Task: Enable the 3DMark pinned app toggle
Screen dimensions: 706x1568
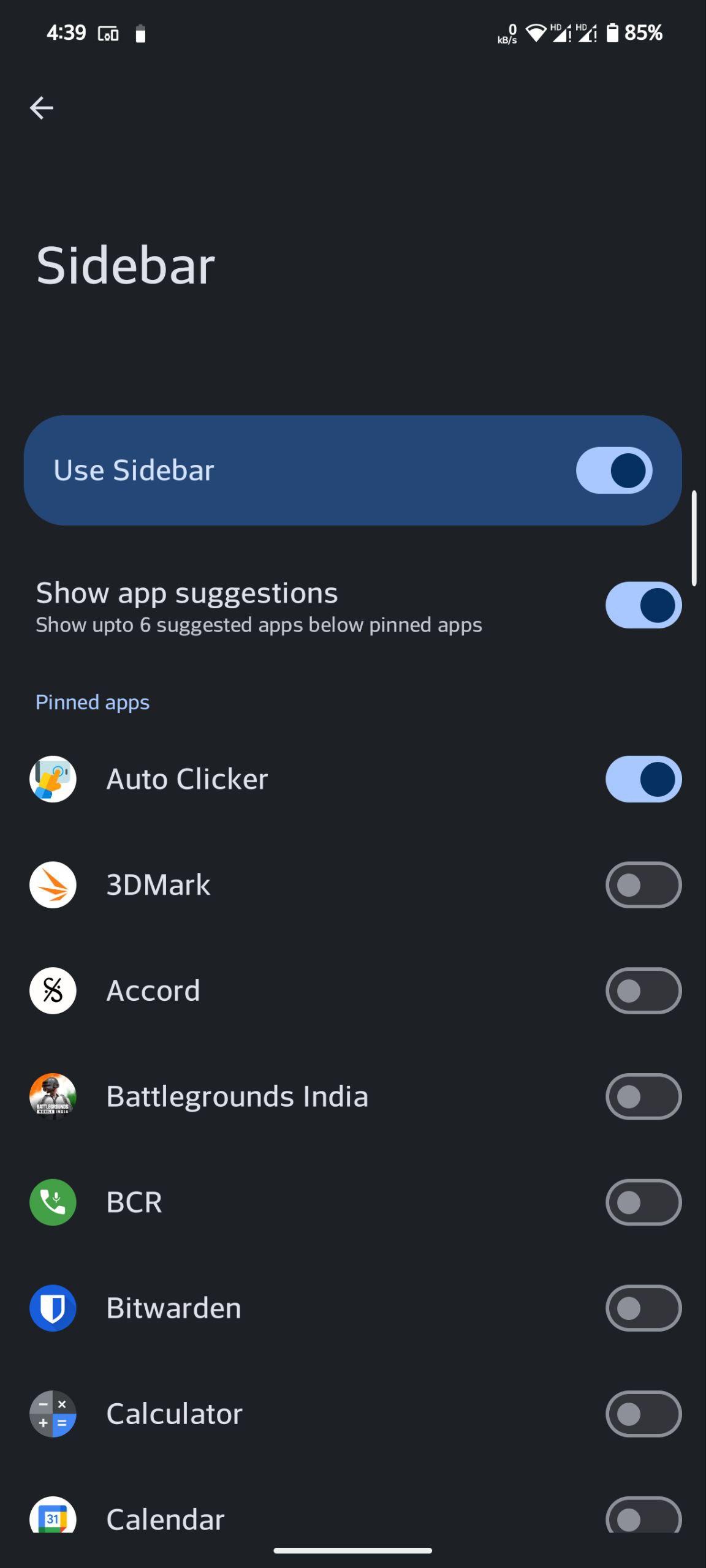Action: coord(643,884)
